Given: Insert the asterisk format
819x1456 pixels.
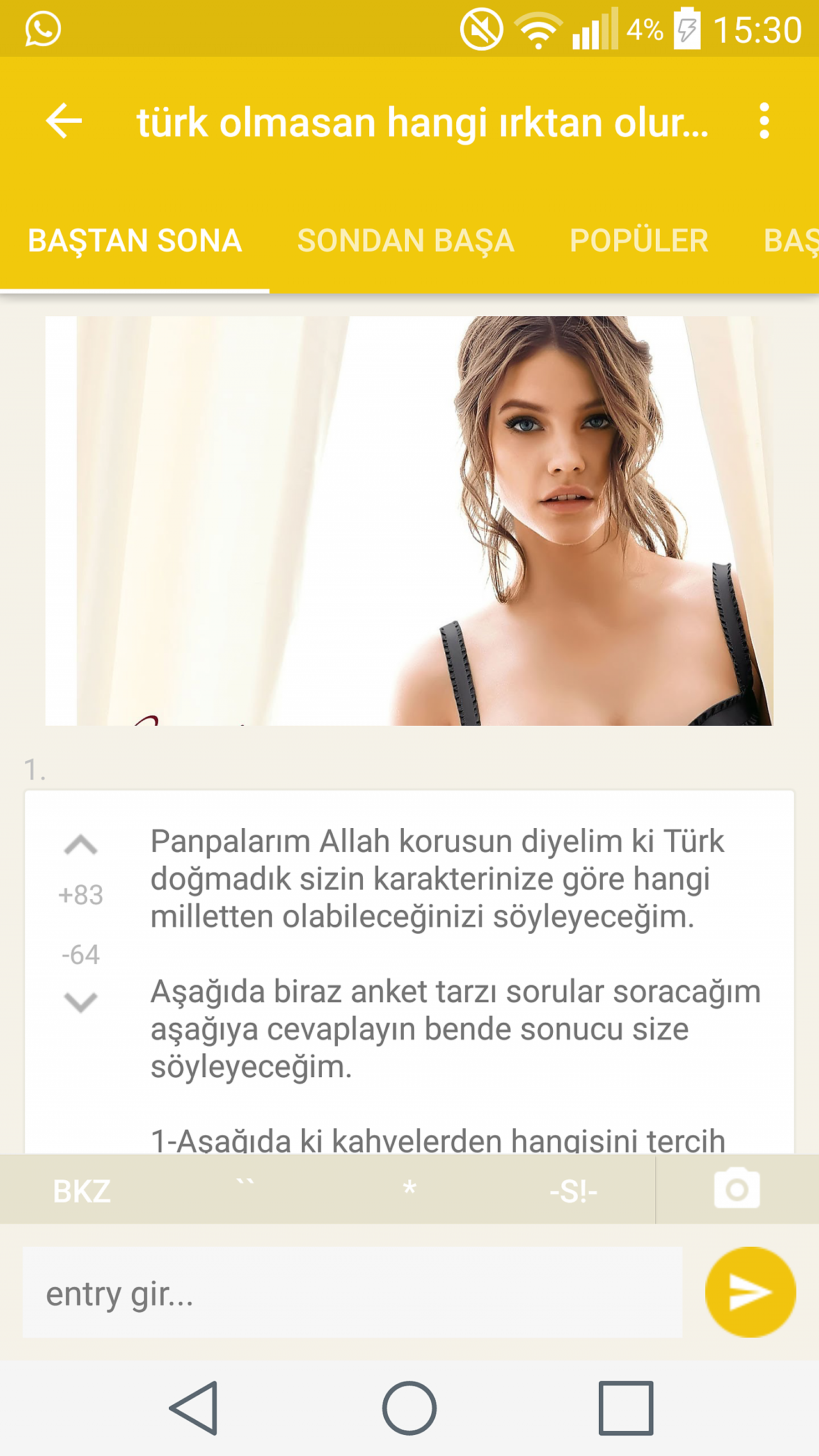Looking at the screenshot, I should point(409,1189).
